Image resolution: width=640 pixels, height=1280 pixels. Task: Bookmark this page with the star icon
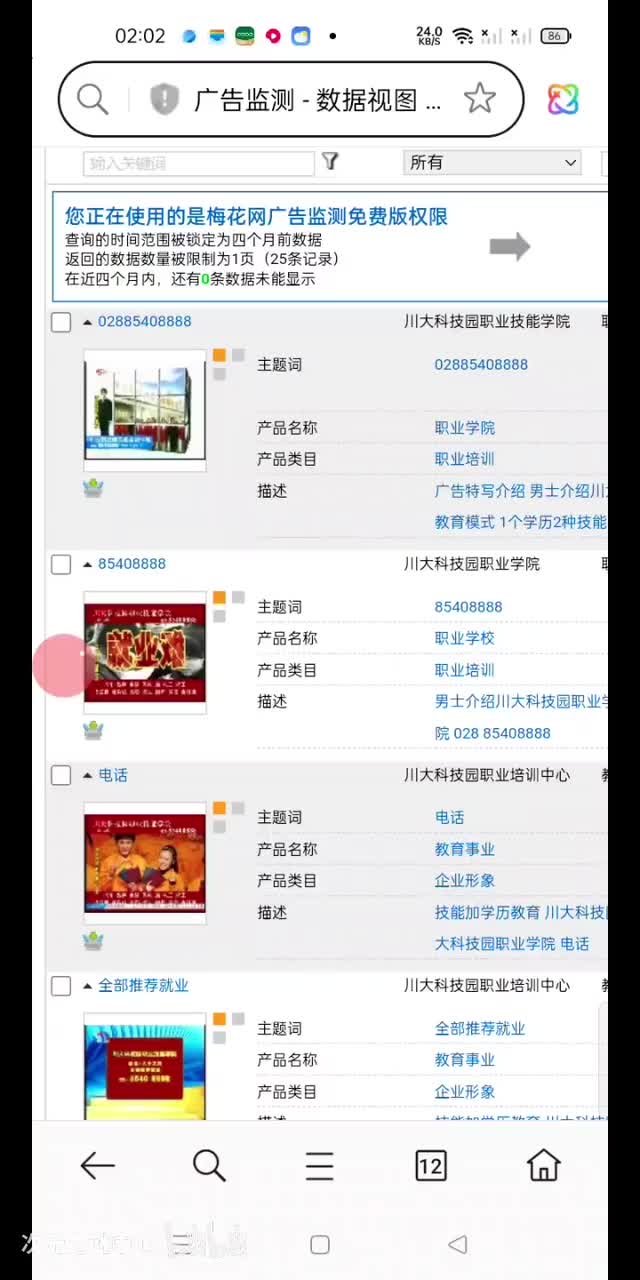coord(480,99)
